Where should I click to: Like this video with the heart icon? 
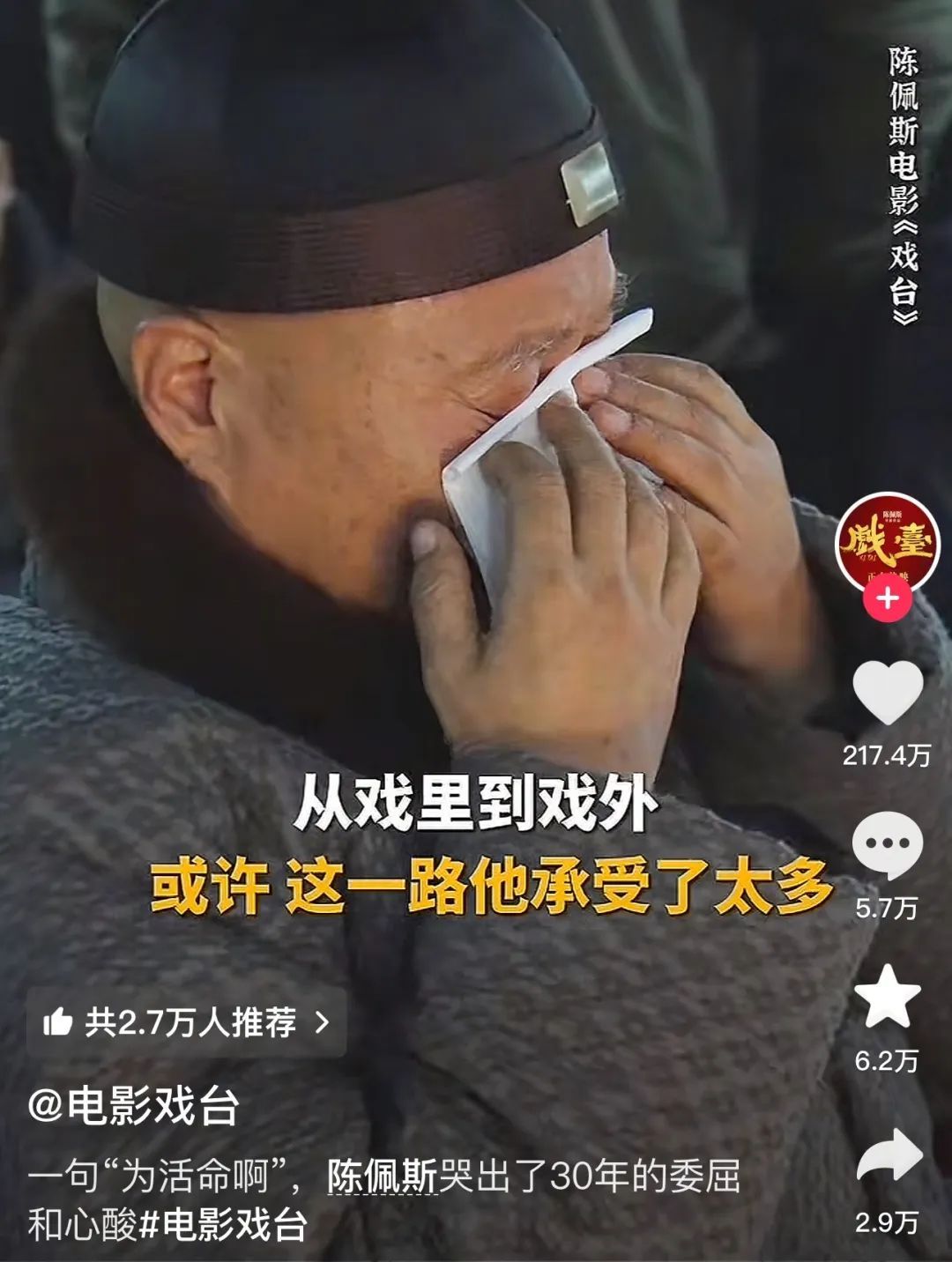pyautogui.click(x=888, y=693)
